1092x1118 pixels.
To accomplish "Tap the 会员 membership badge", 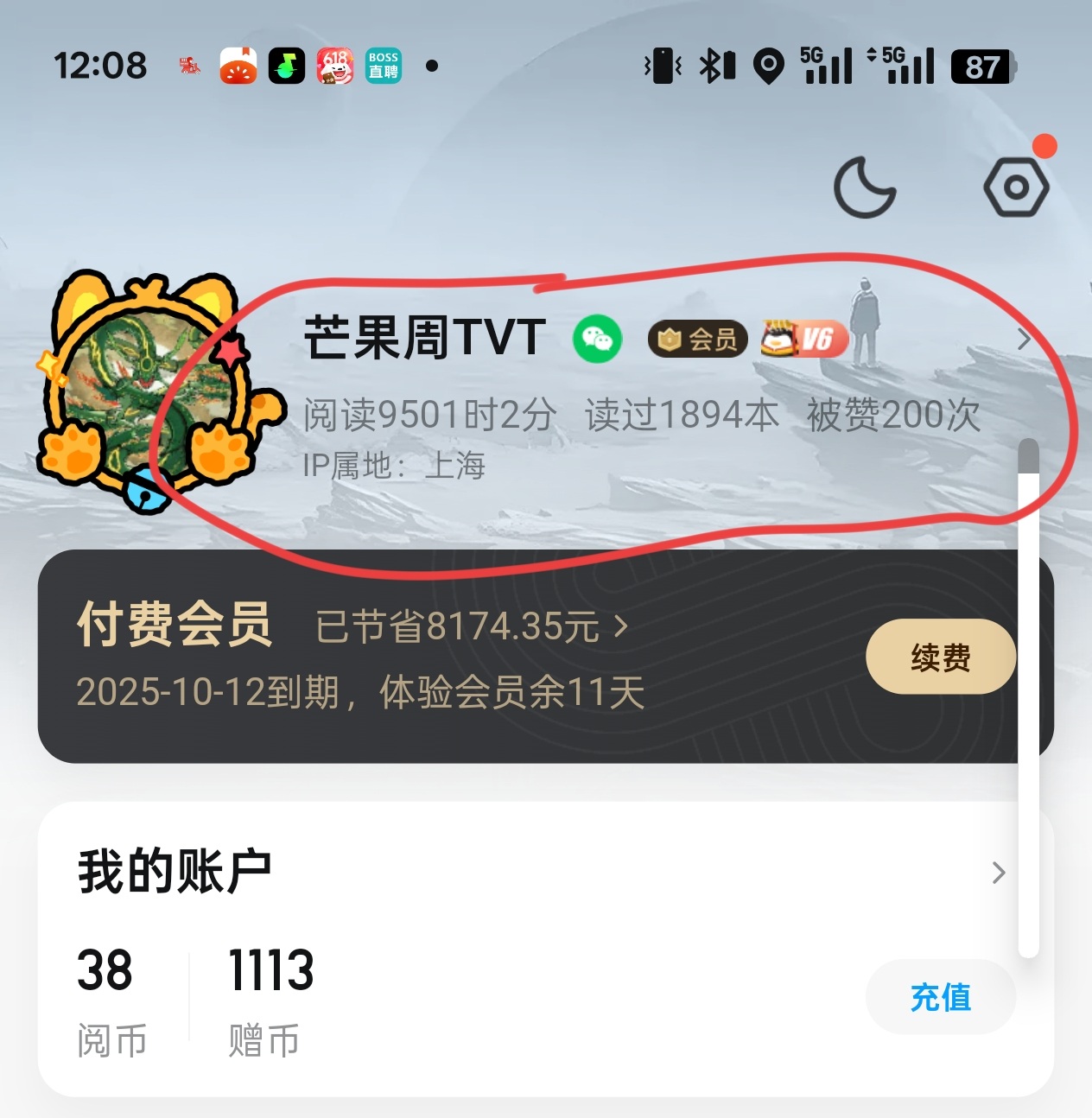I will [698, 340].
